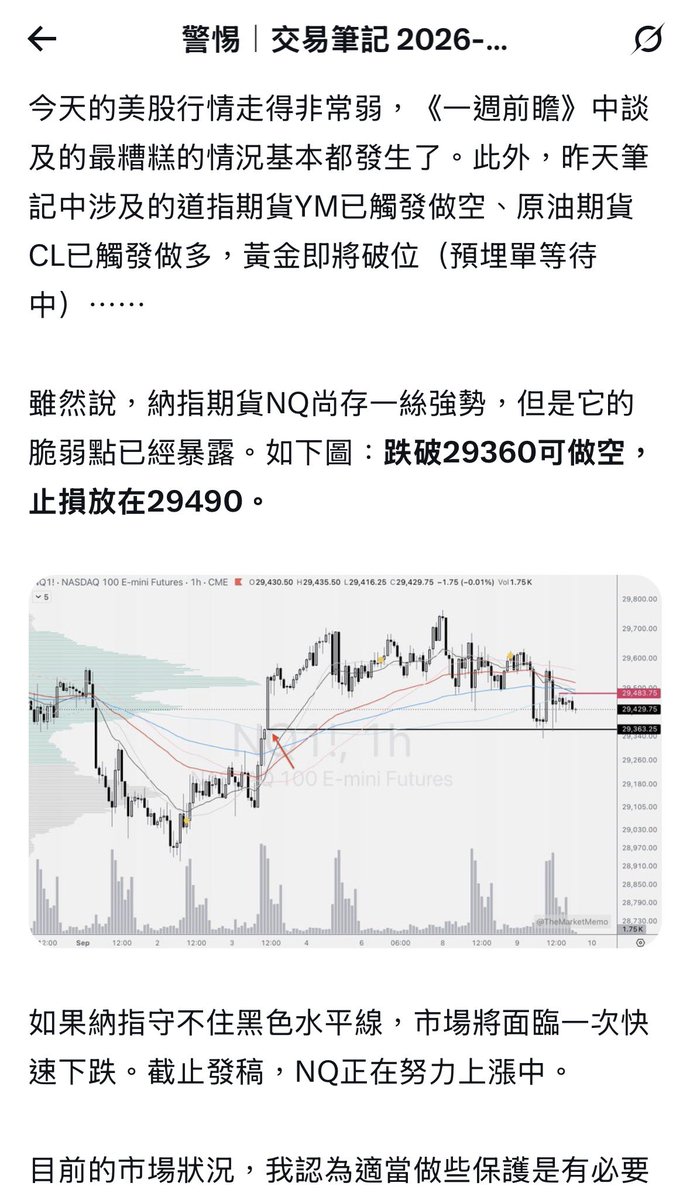Open the NASDAQ 100 futures chart image

(x=345, y=761)
